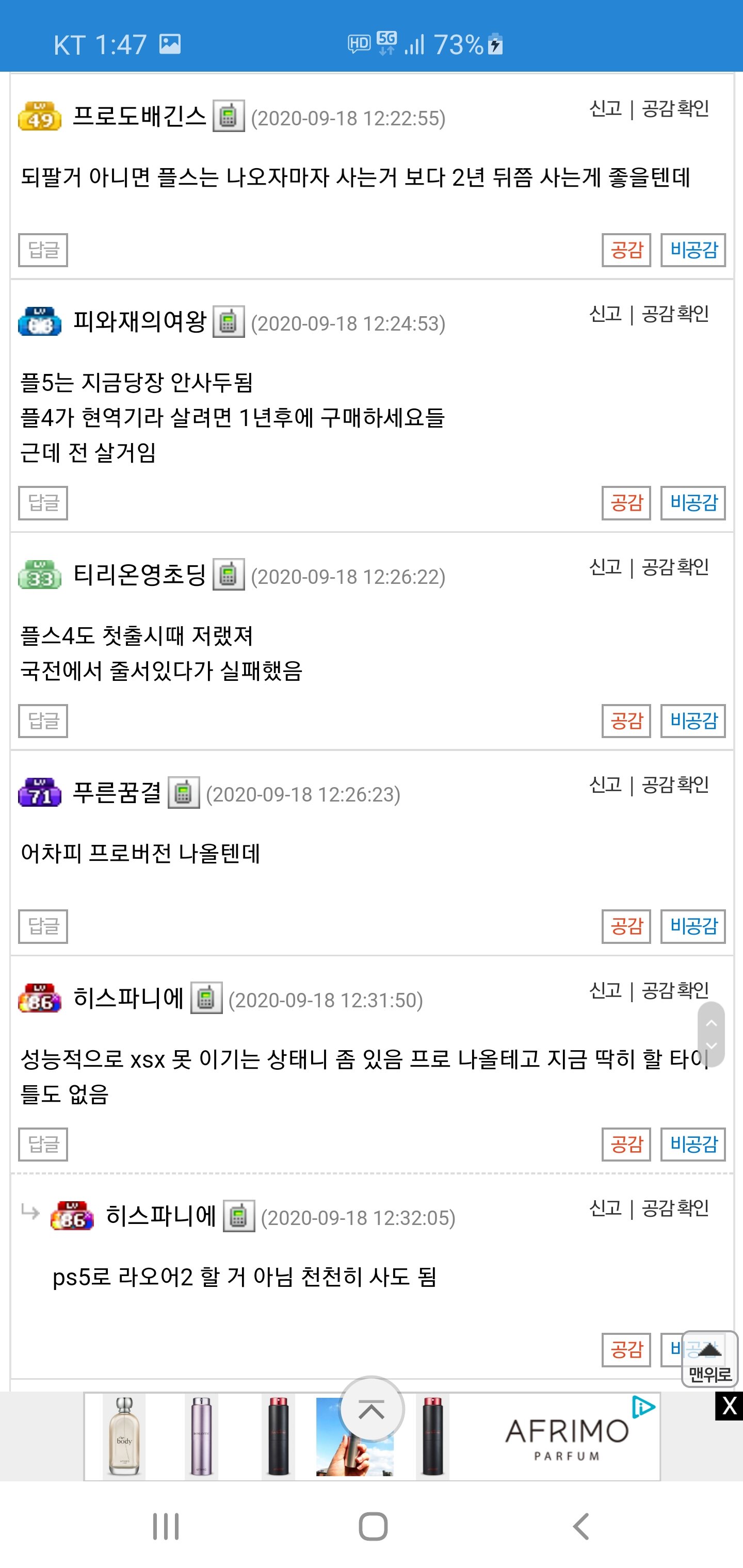
Task: Tap 공감확인 on 피와재의여왕's comment
Action: click(x=675, y=314)
